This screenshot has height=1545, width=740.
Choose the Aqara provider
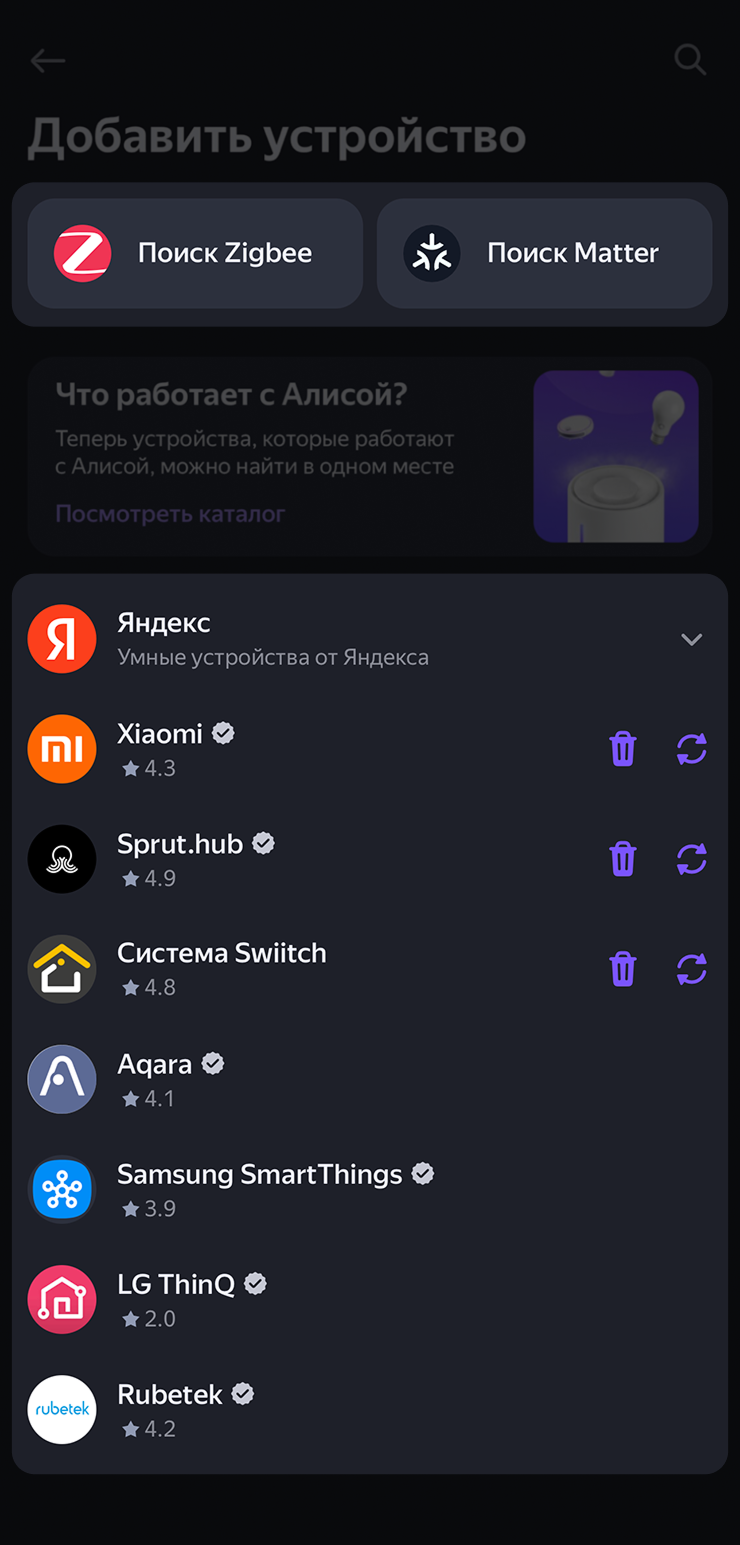(300, 1080)
